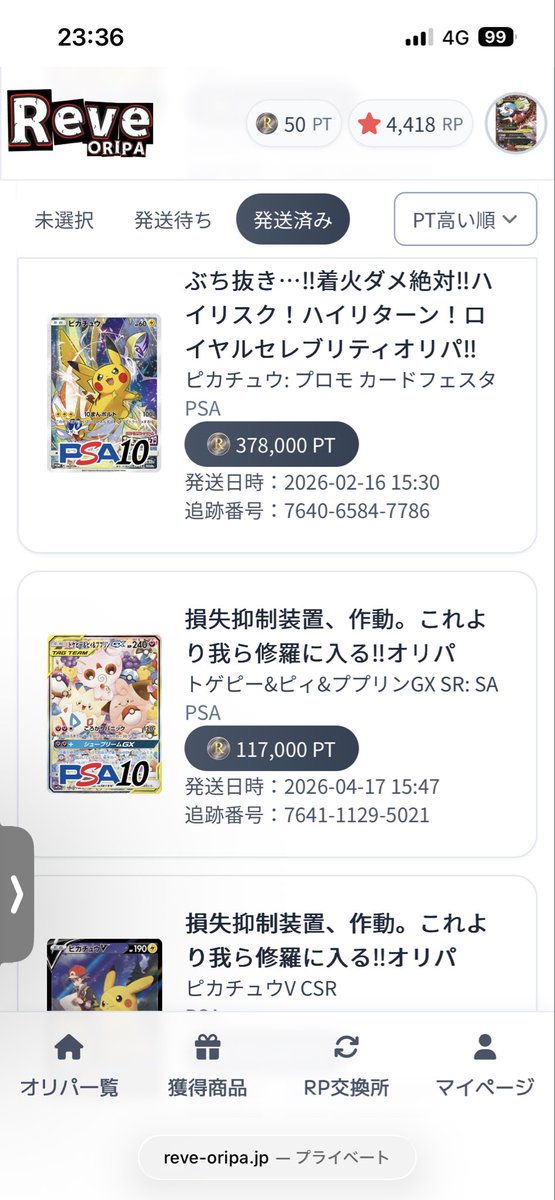This screenshot has height=1200, width=555.
Task: Expand the side panel arrow handle
Action: pos(16,894)
